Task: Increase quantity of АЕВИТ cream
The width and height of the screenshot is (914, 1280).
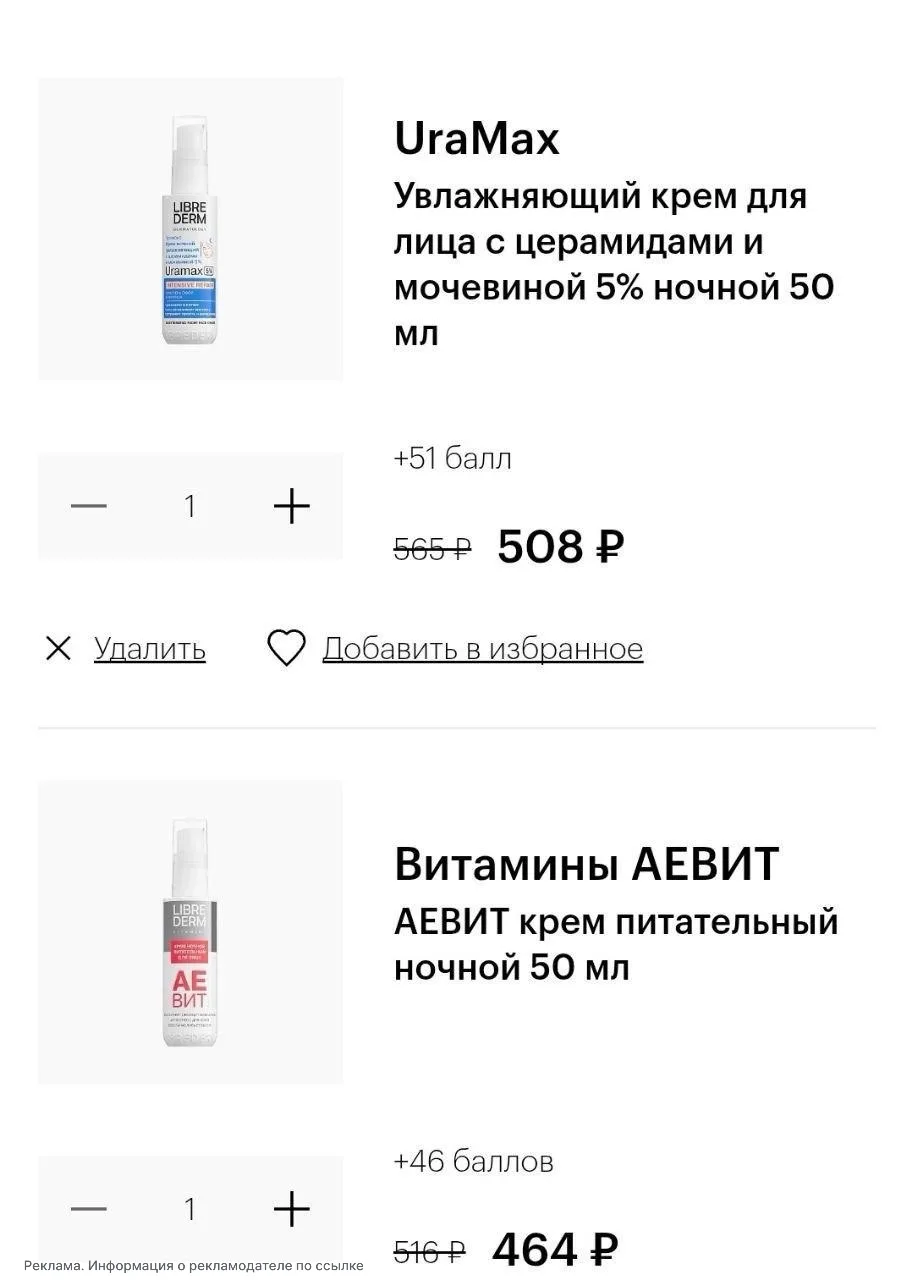Action: (291, 1210)
